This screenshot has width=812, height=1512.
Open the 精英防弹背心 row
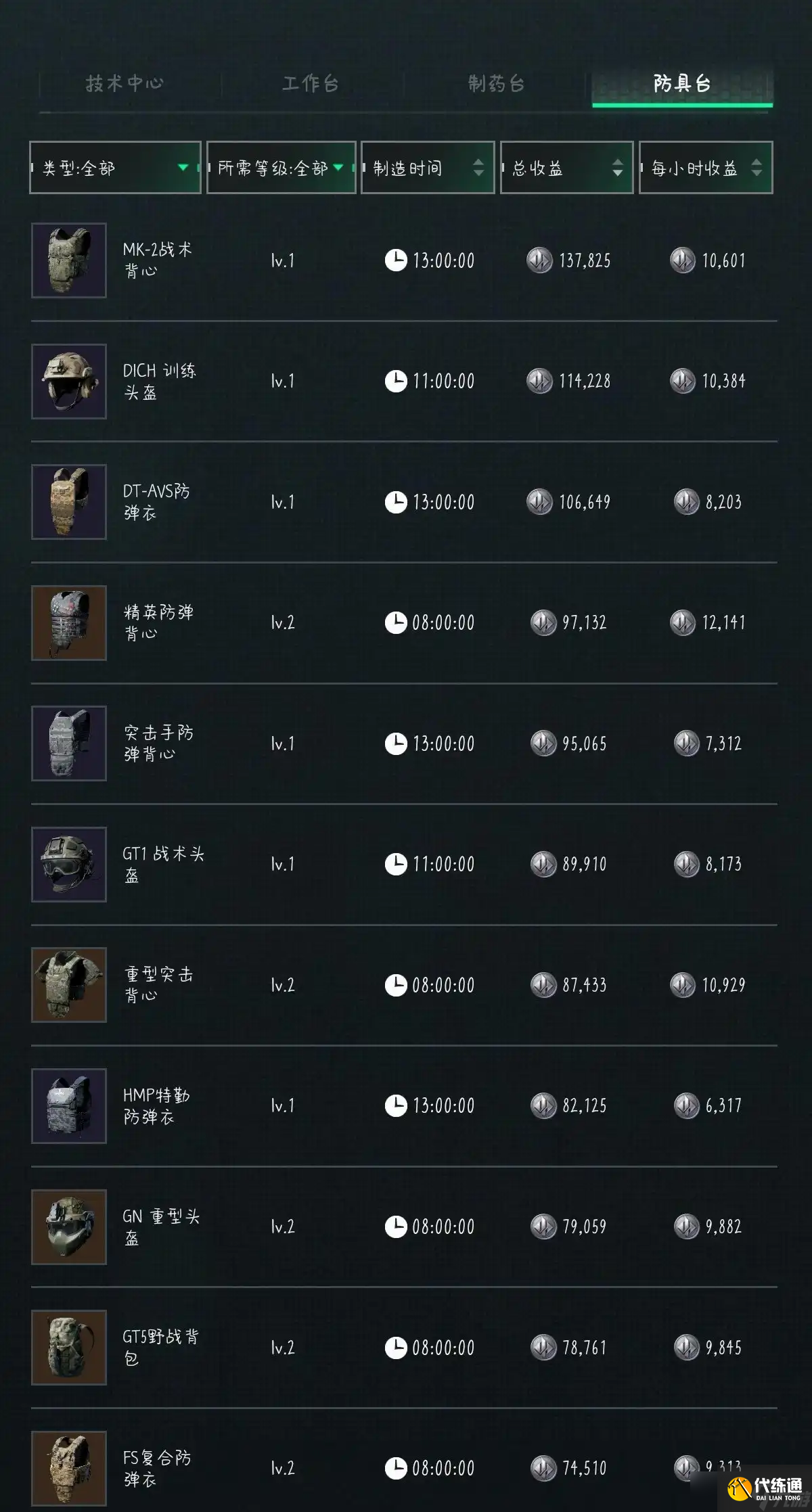click(158, 622)
